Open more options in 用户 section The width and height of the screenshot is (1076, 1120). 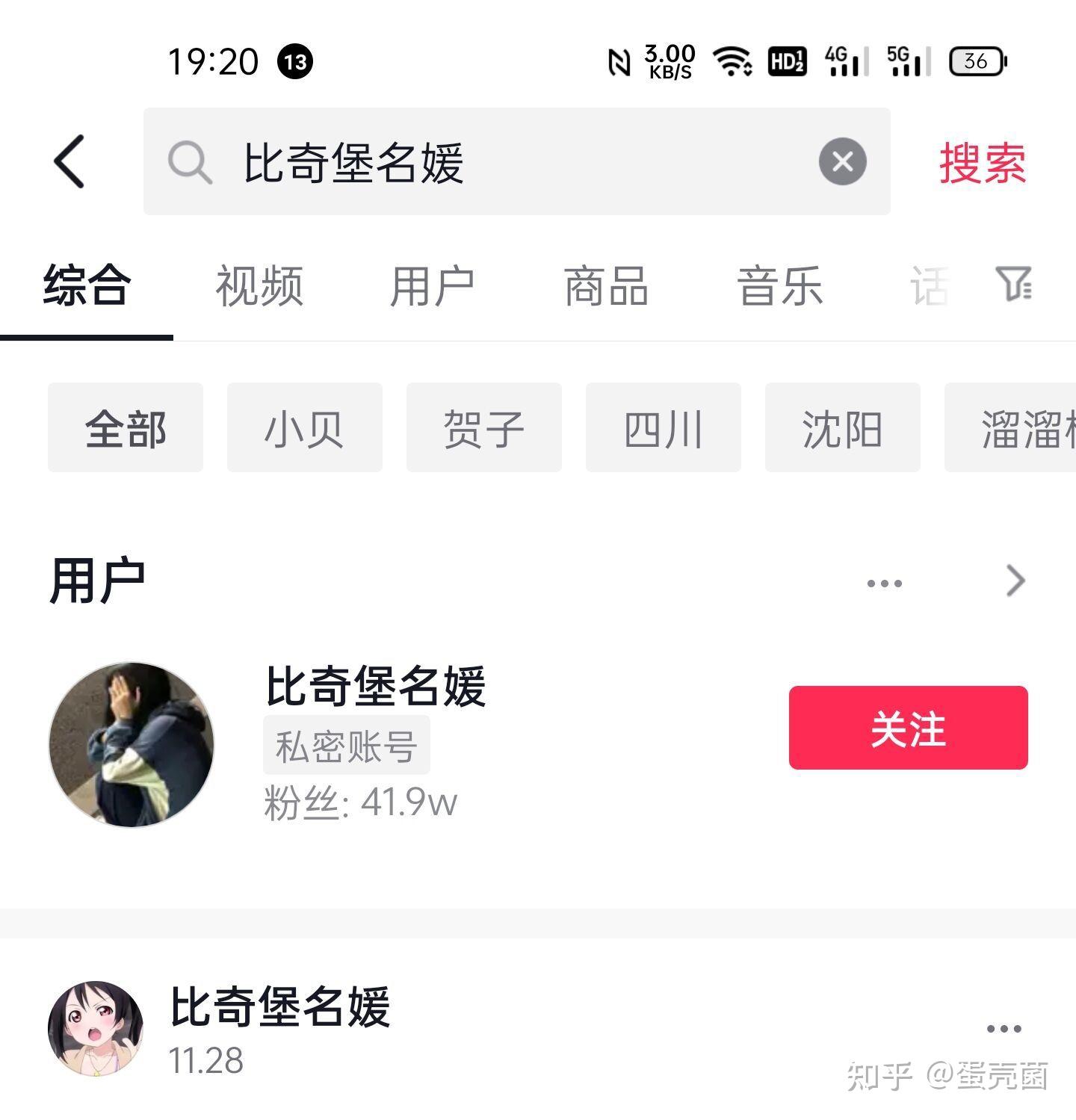(x=884, y=583)
